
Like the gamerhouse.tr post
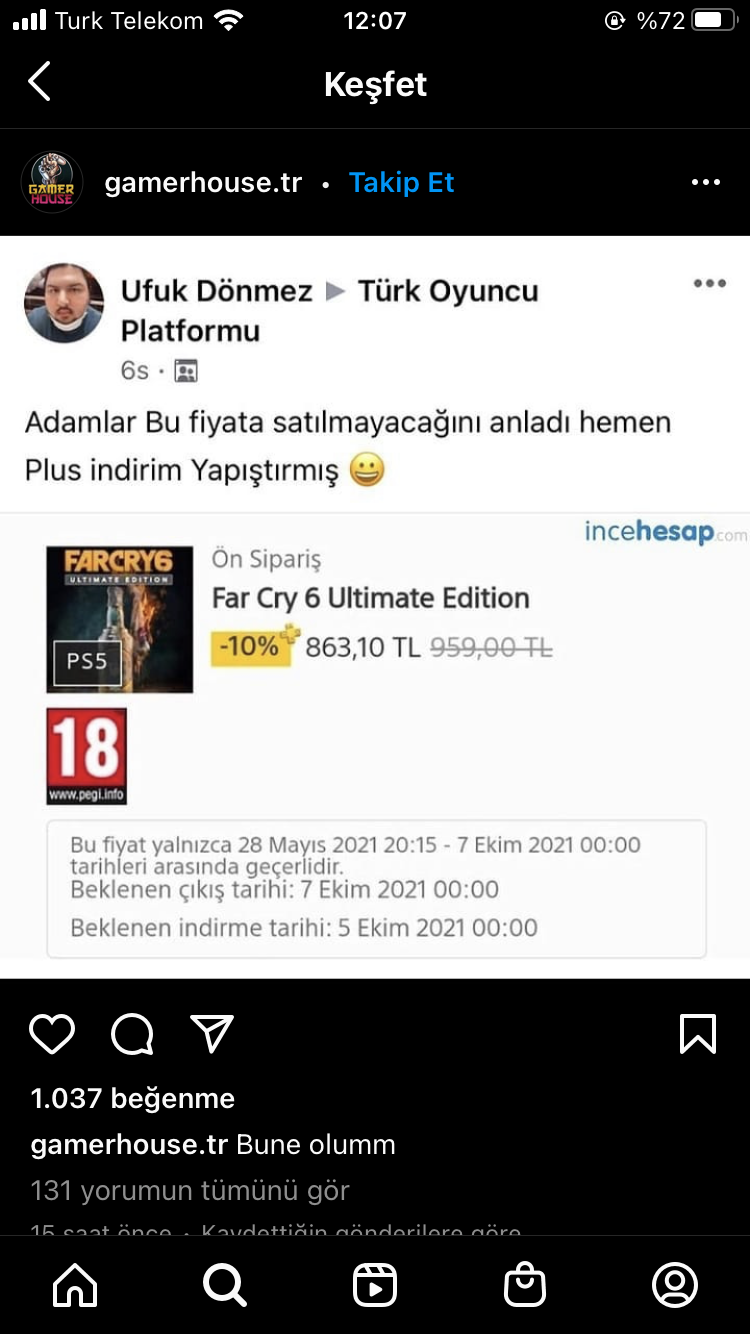click(52, 1034)
